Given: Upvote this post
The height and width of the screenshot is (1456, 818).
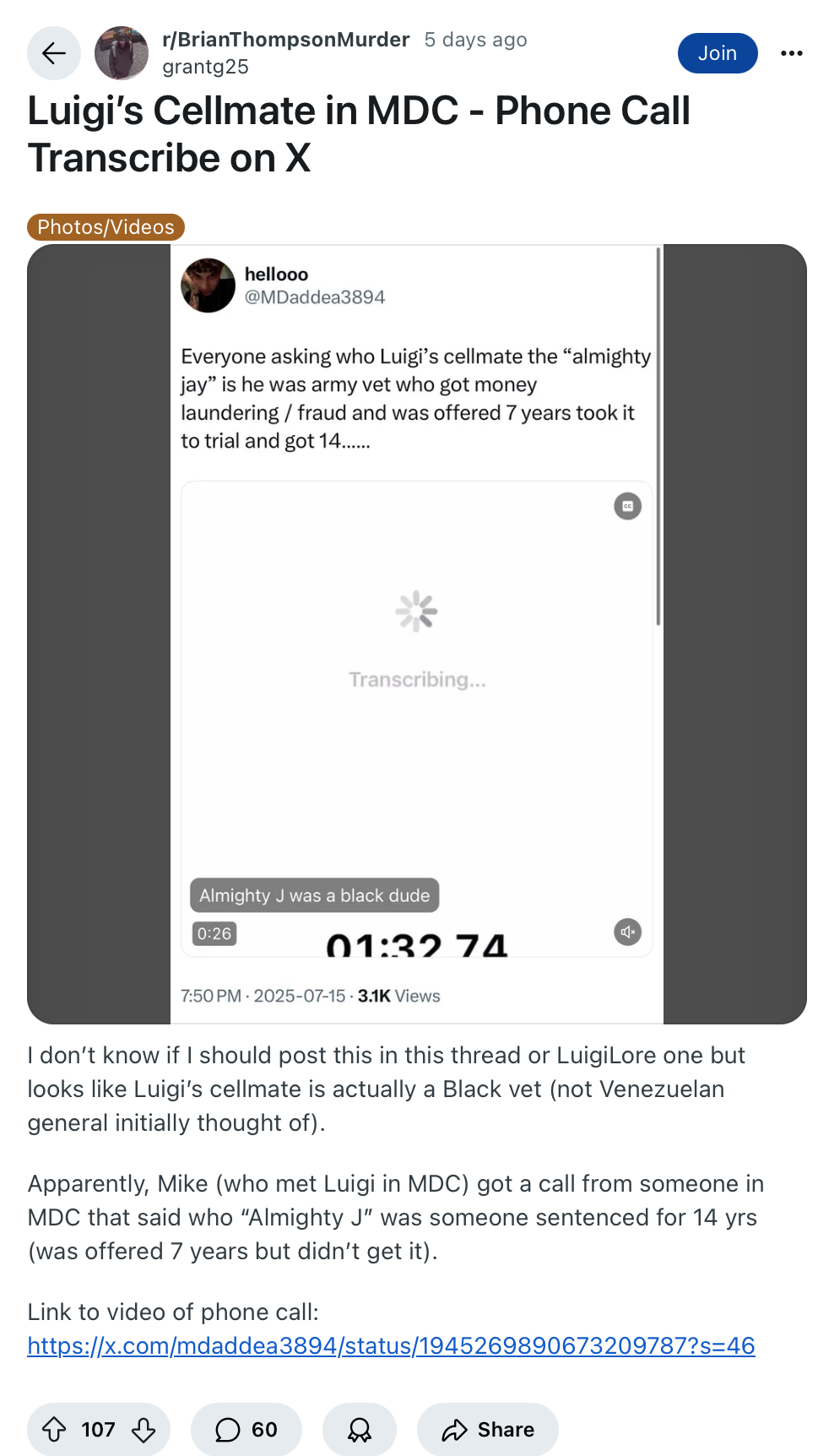Looking at the screenshot, I should coord(54,1430).
